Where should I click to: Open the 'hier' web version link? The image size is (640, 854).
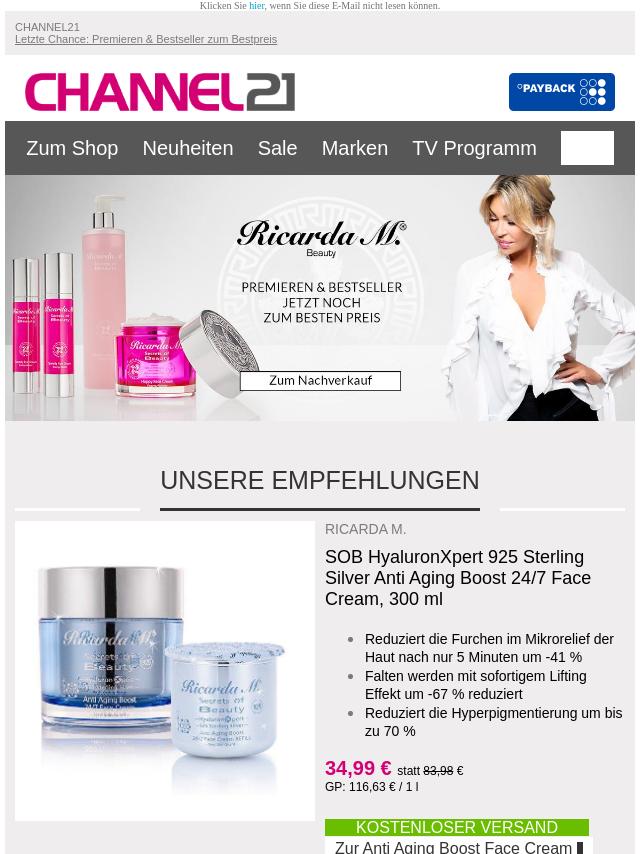(257, 6)
